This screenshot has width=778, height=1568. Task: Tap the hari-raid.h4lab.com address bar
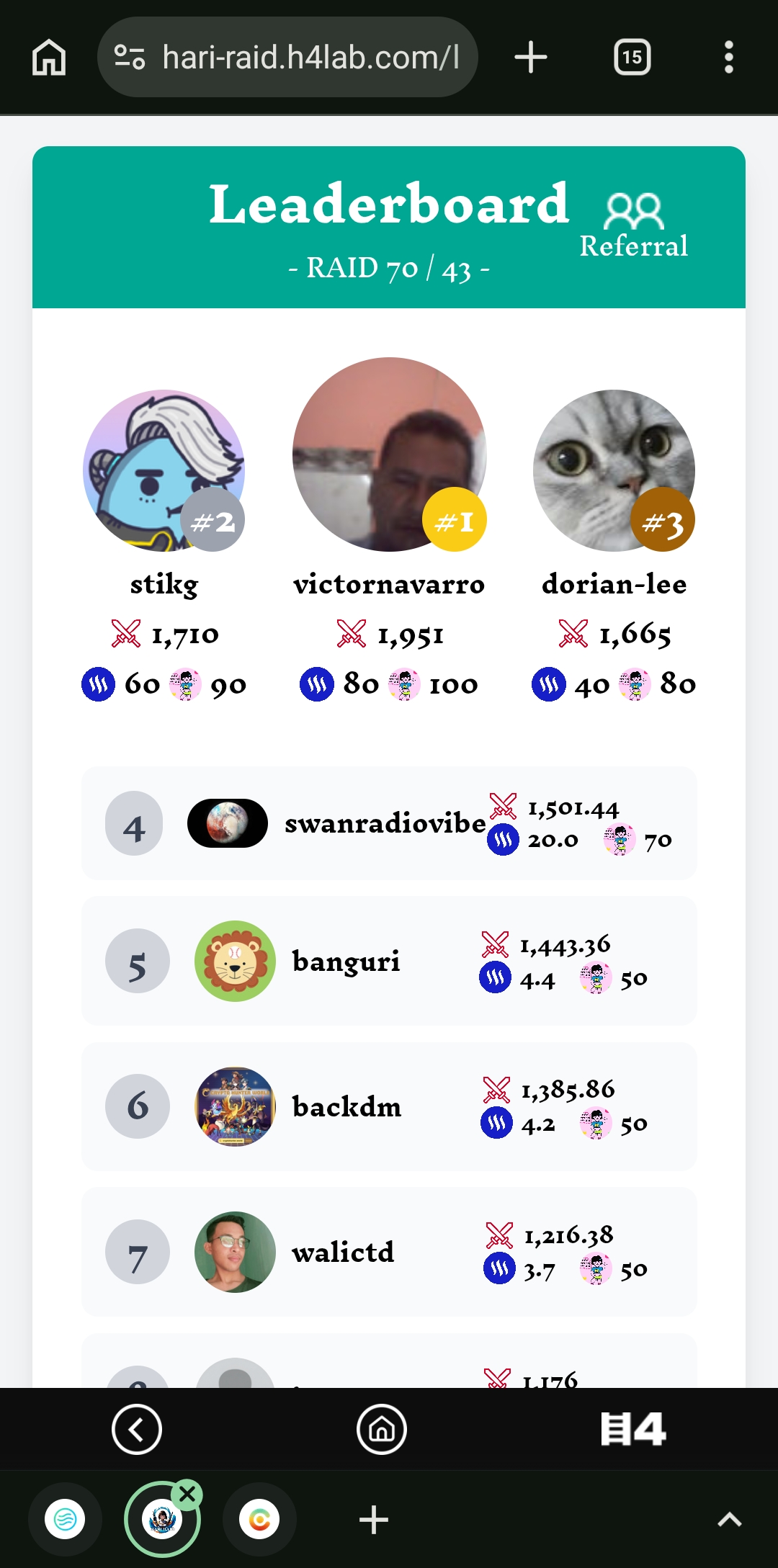pyautogui.click(x=287, y=57)
